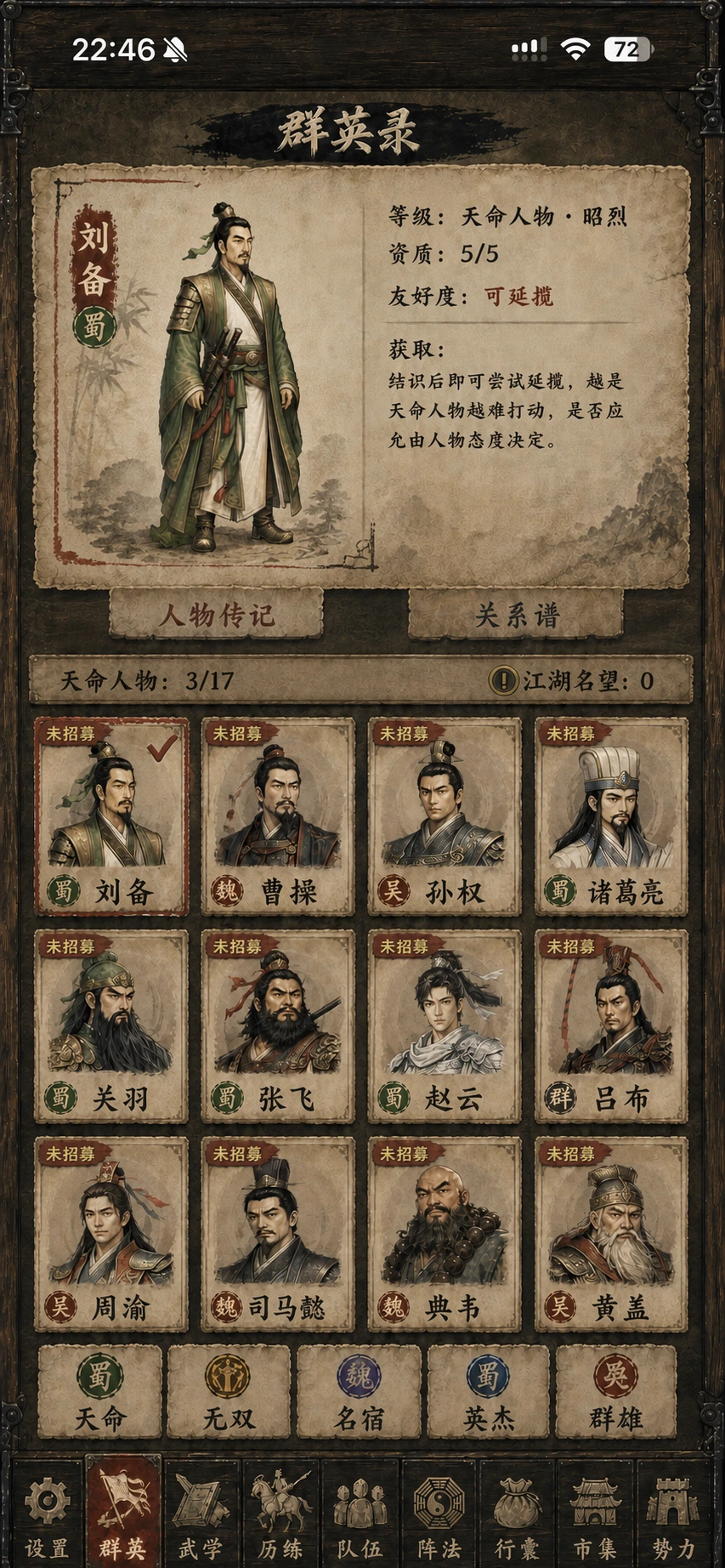Select the 吕布 character card
This screenshot has height=1568, width=725.
pyautogui.click(x=611, y=1026)
